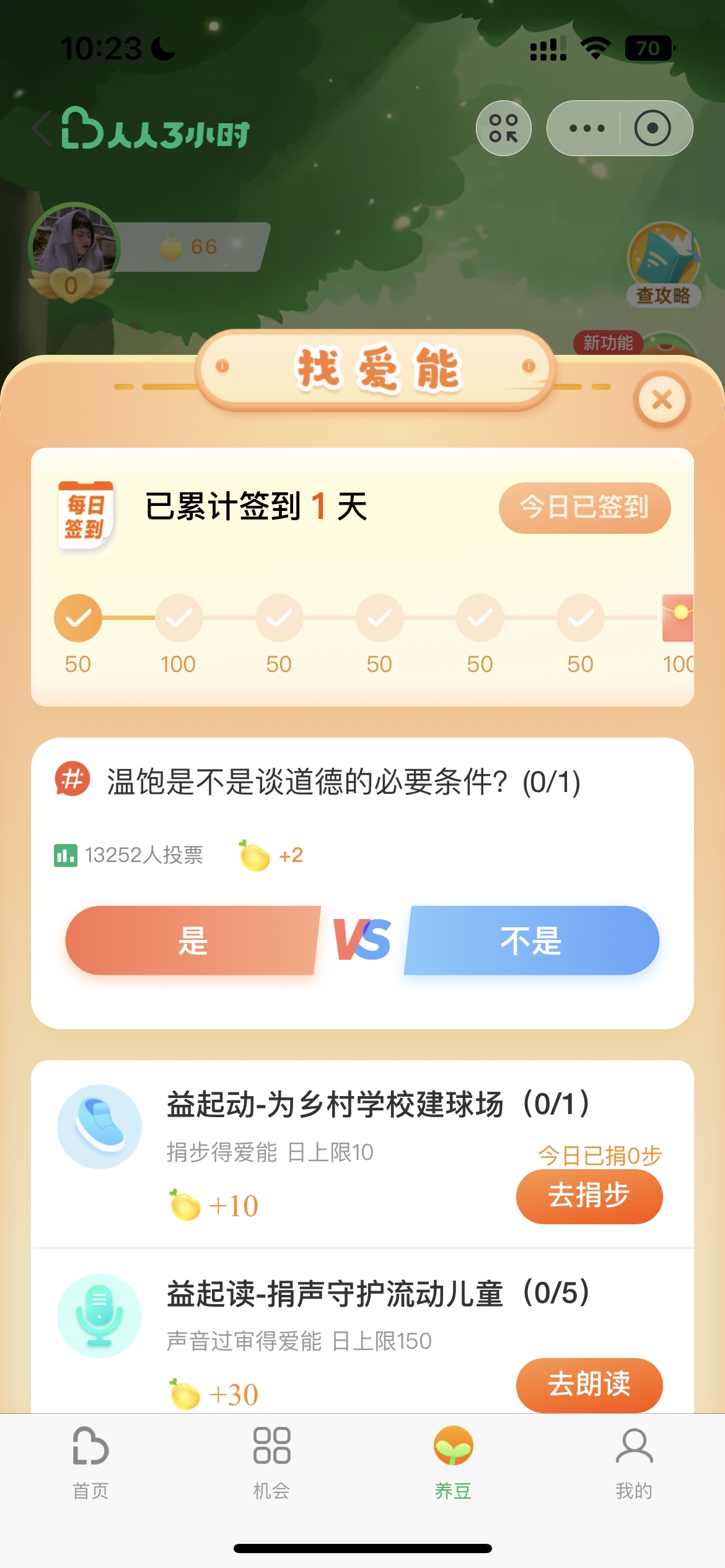Image resolution: width=725 pixels, height=1568 pixels.
Task: Switch to the 首页 tab
Action: pos(90,1463)
